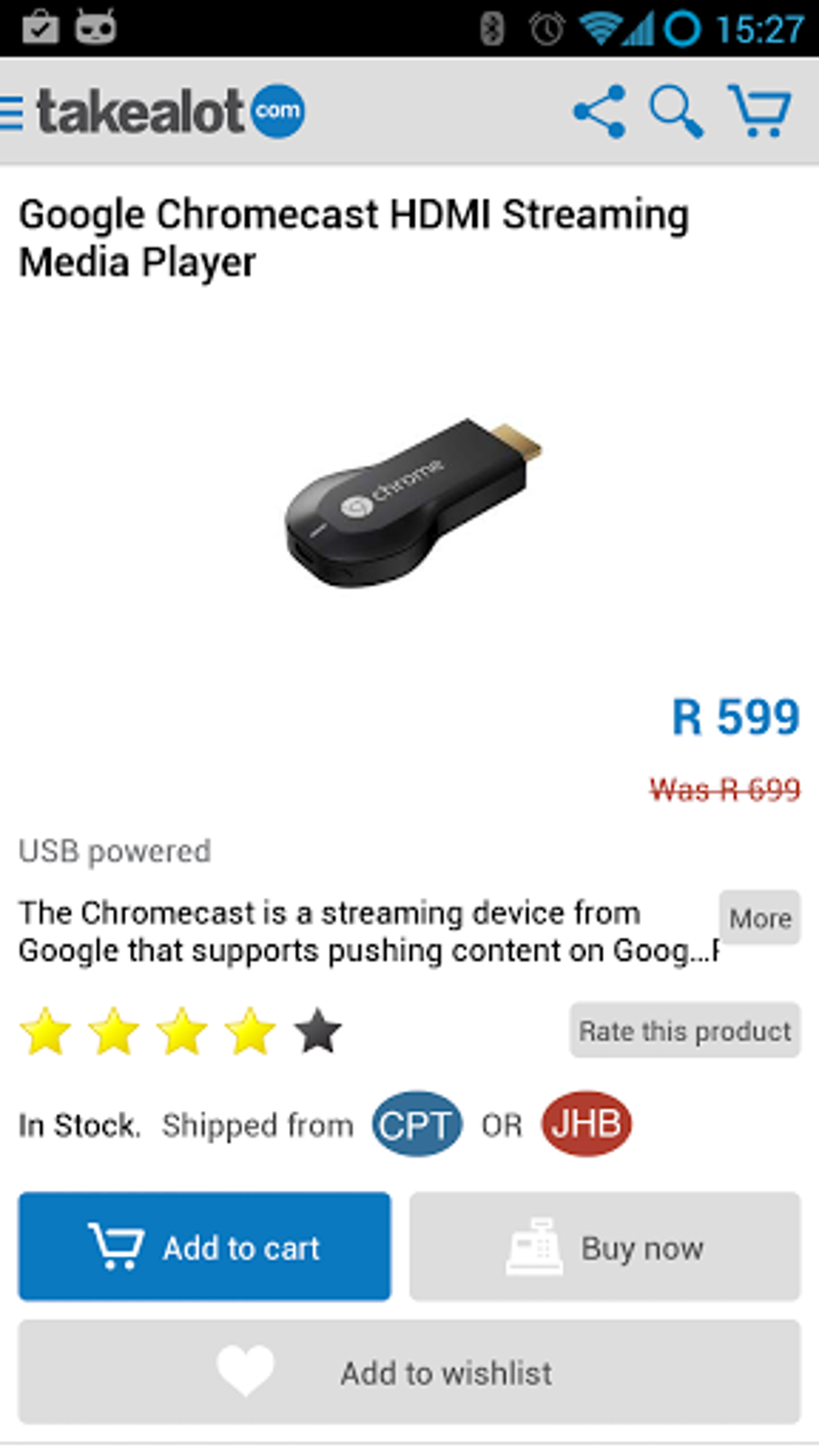This screenshot has height=1456, width=819.
Task: Open the navigation drawer menu
Action: (x=11, y=112)
